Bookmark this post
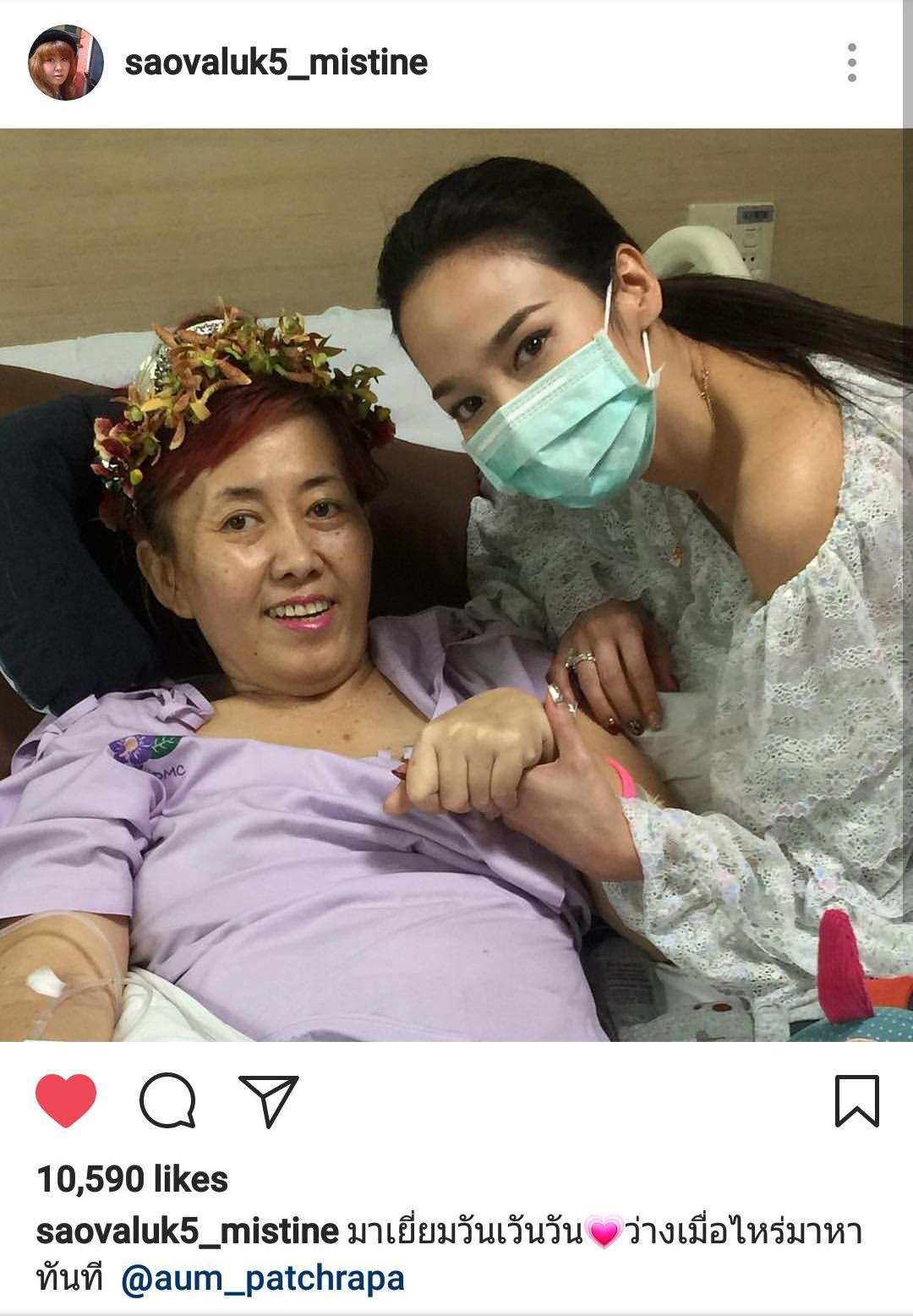The image size is (913, 1316). click(x=856, y=1101)
